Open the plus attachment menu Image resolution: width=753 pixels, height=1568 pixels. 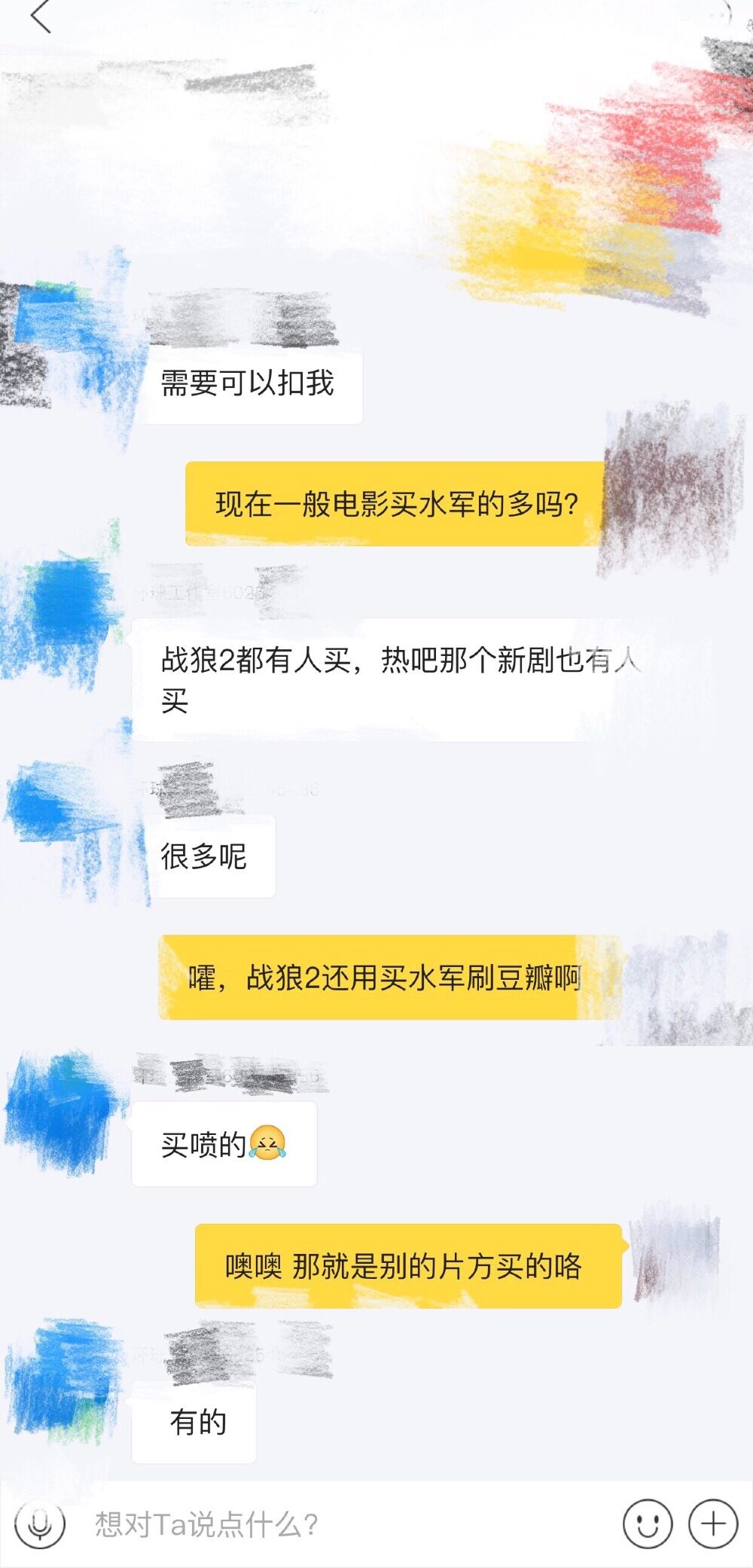coord(712,1524)
